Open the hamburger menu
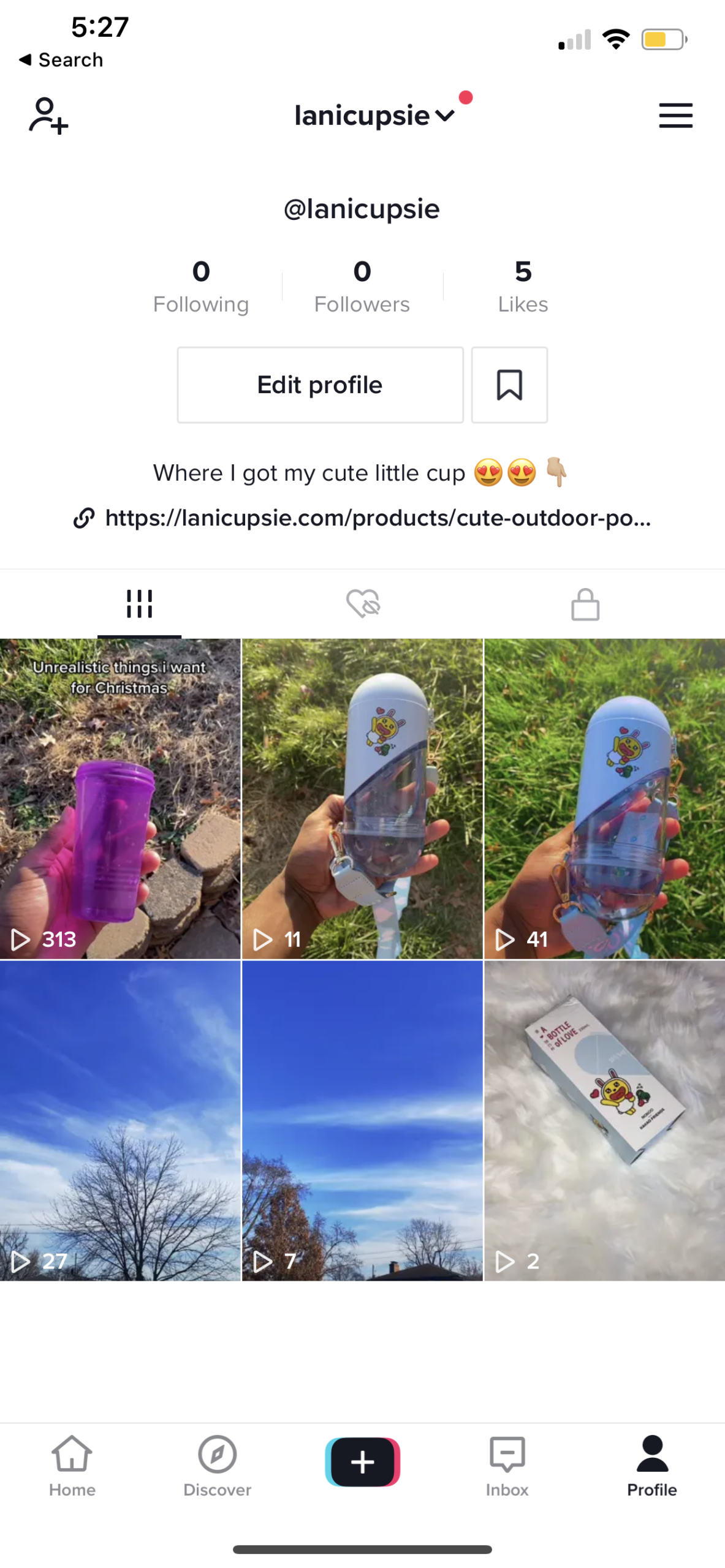725x1568 pixels. 675,116
